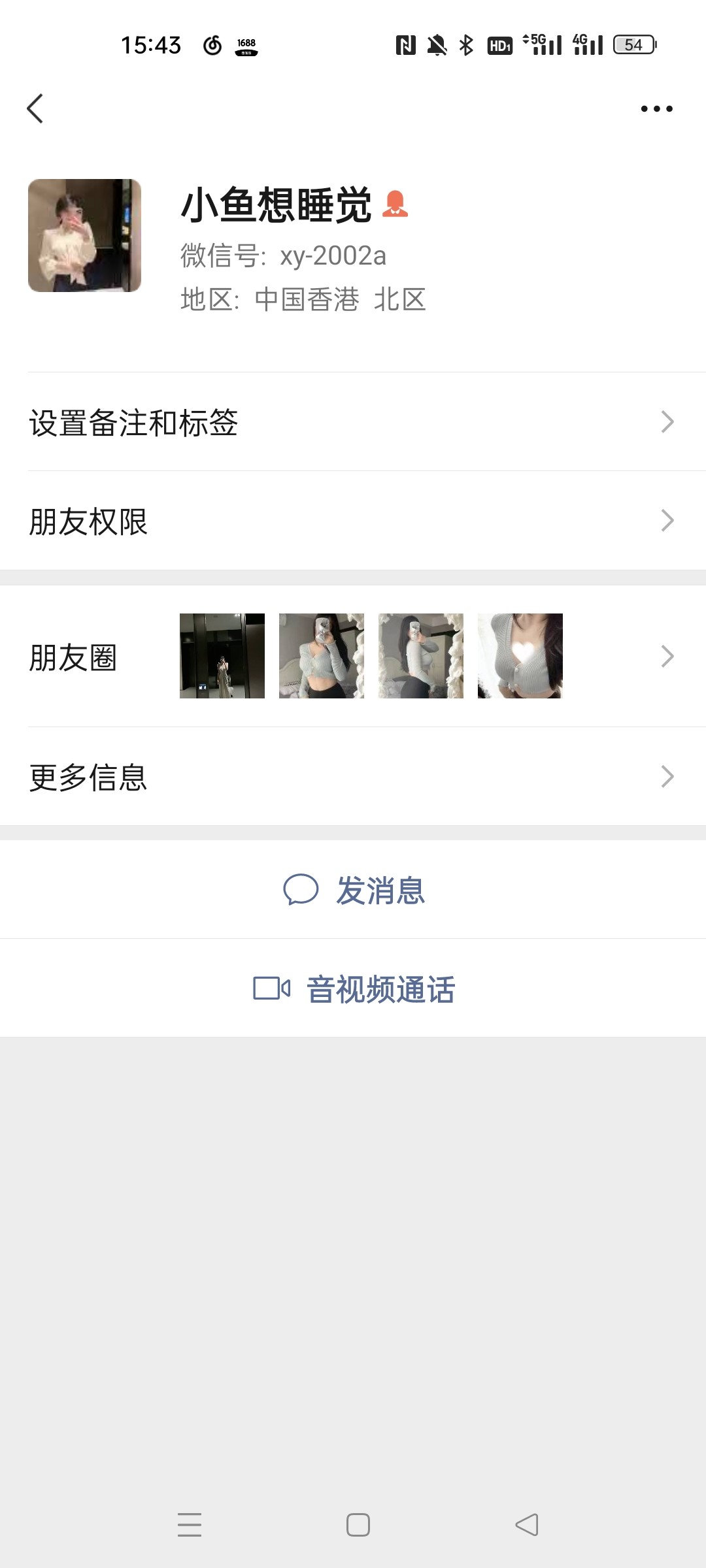Go back using the top-left arrow
706x1568 pixels.
(35, 108)
